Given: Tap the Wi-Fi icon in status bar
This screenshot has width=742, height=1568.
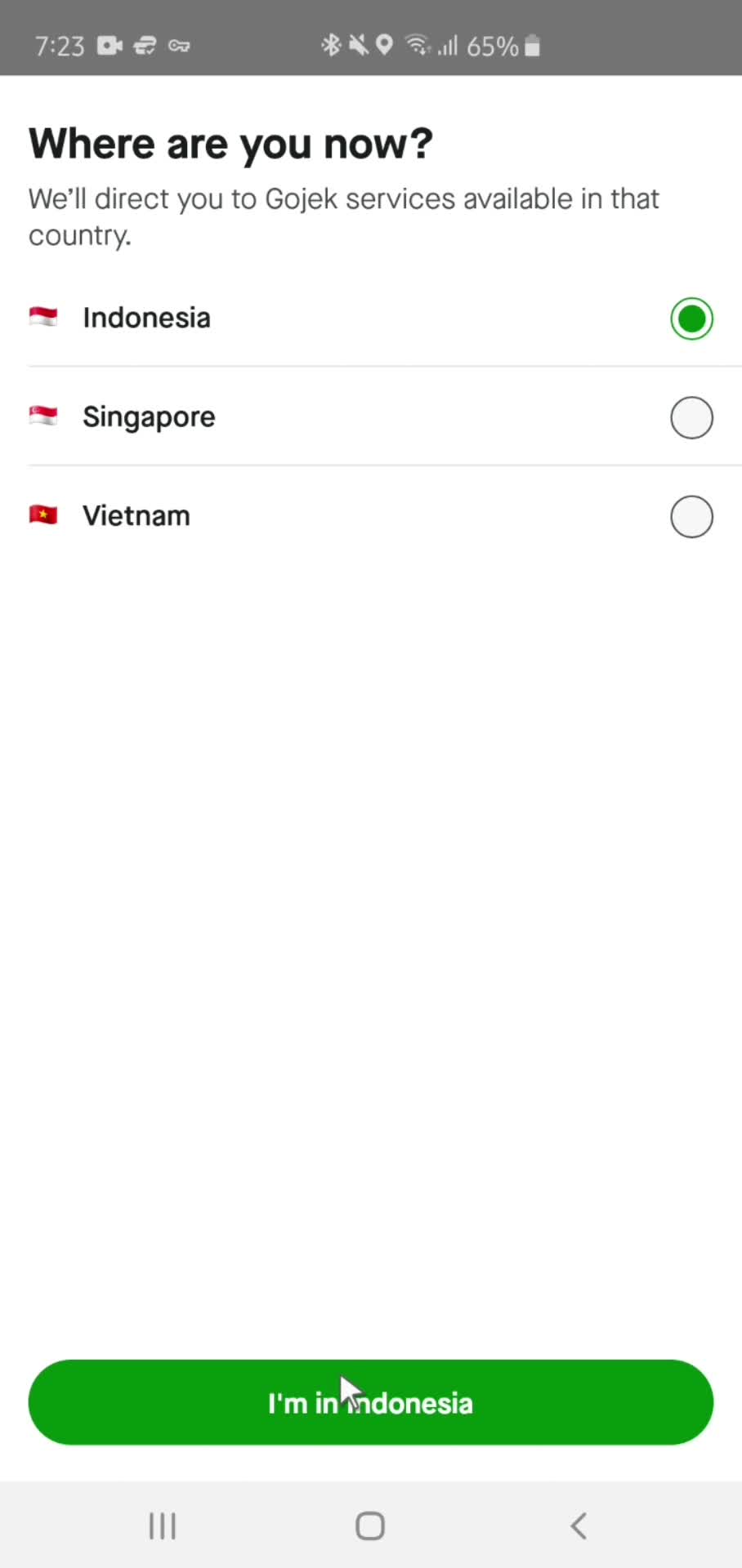Looking at the screenshot, I should pyautogui.click(x=418, y=46).
